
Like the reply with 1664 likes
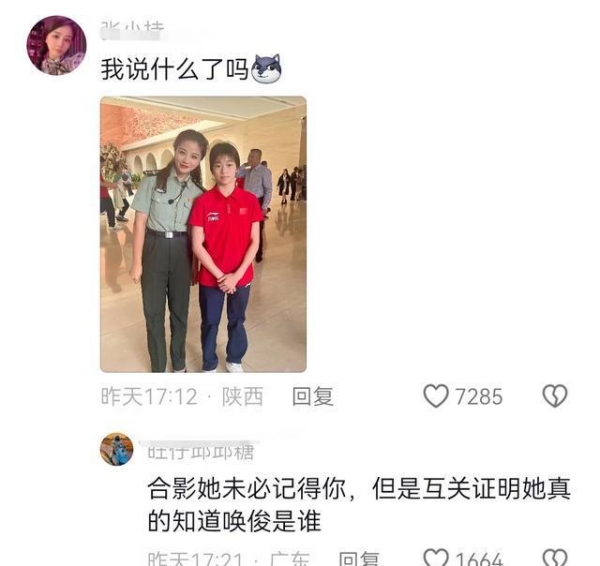(x=436, y=558)
